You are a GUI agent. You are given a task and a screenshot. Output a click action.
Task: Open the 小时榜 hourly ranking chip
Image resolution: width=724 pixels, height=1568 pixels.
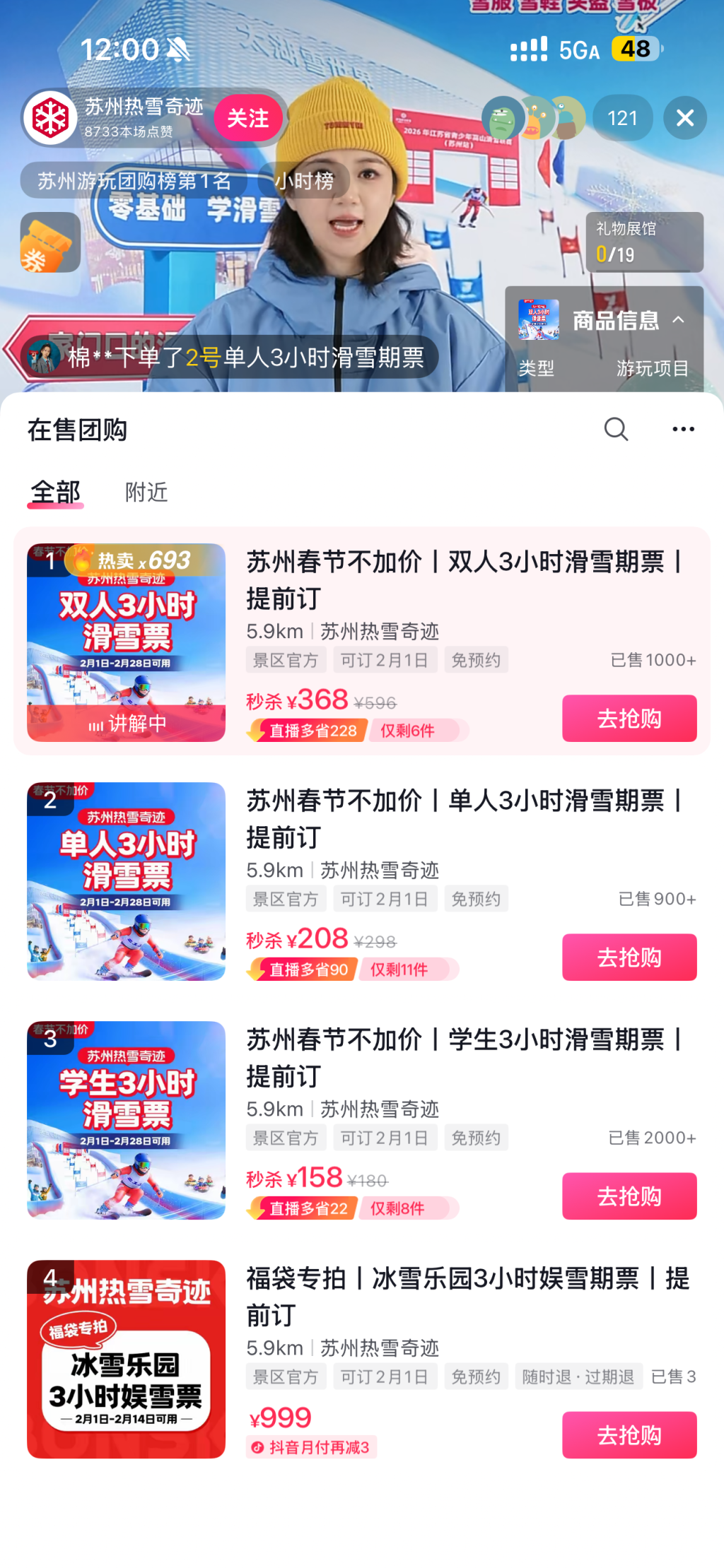[x=304, y=181]
